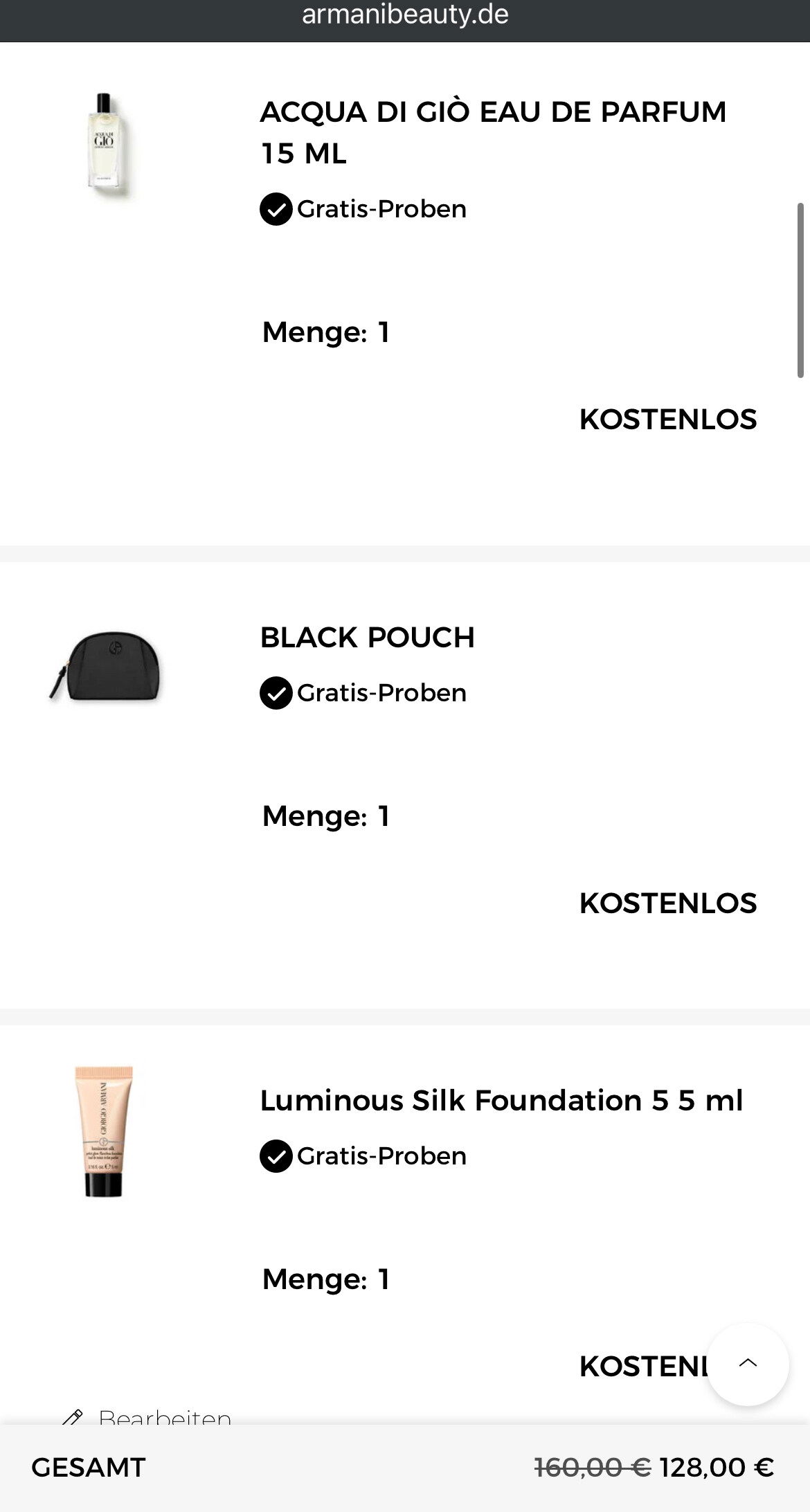Viewport: 810px width, 1512px height.
Task: Open the Acqua di Giò sample image
Action: coord(105,143)
